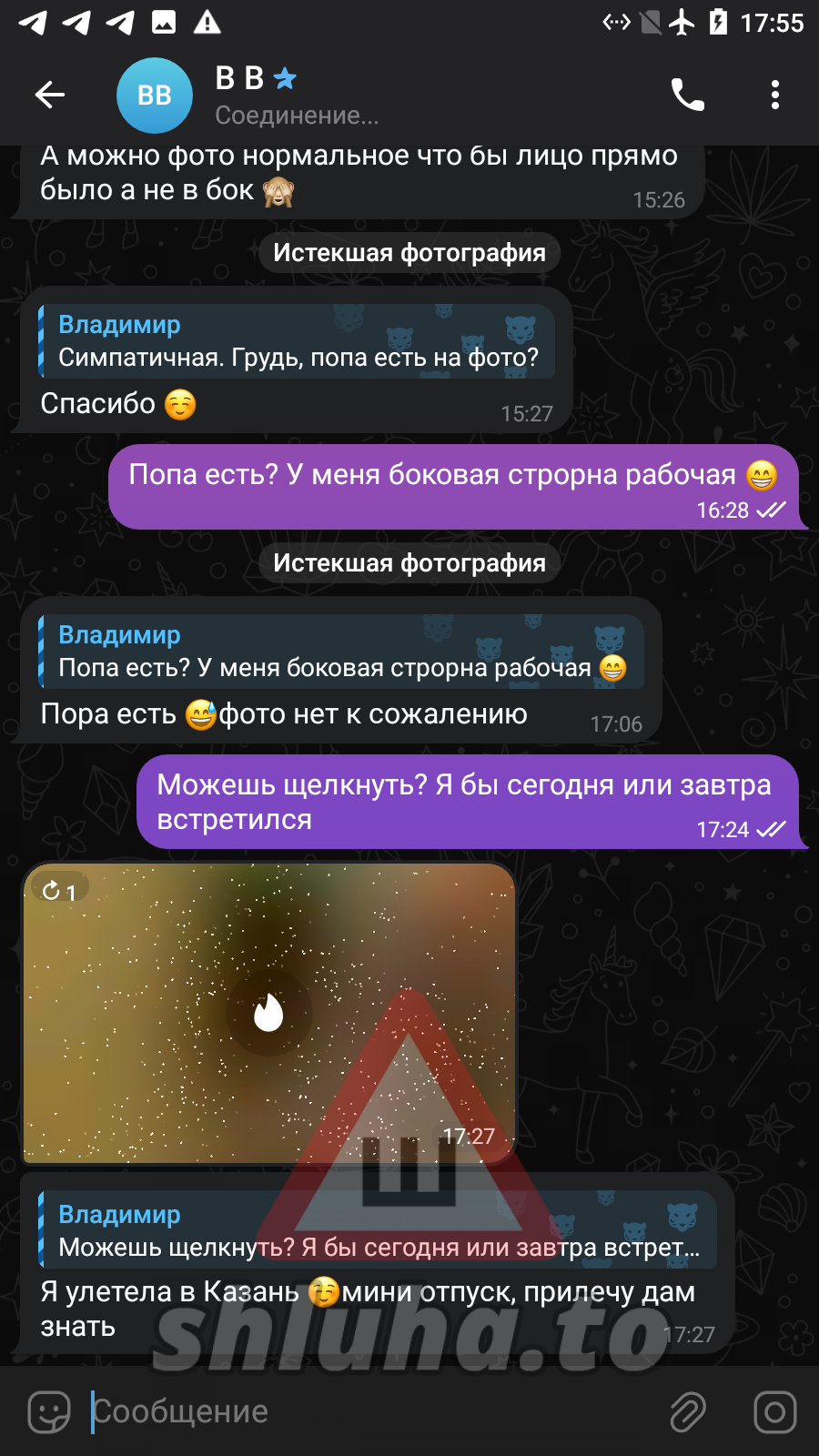The image size is (819, 1456).
Task: Start a voice call with B B
Action: coord(687,95)
